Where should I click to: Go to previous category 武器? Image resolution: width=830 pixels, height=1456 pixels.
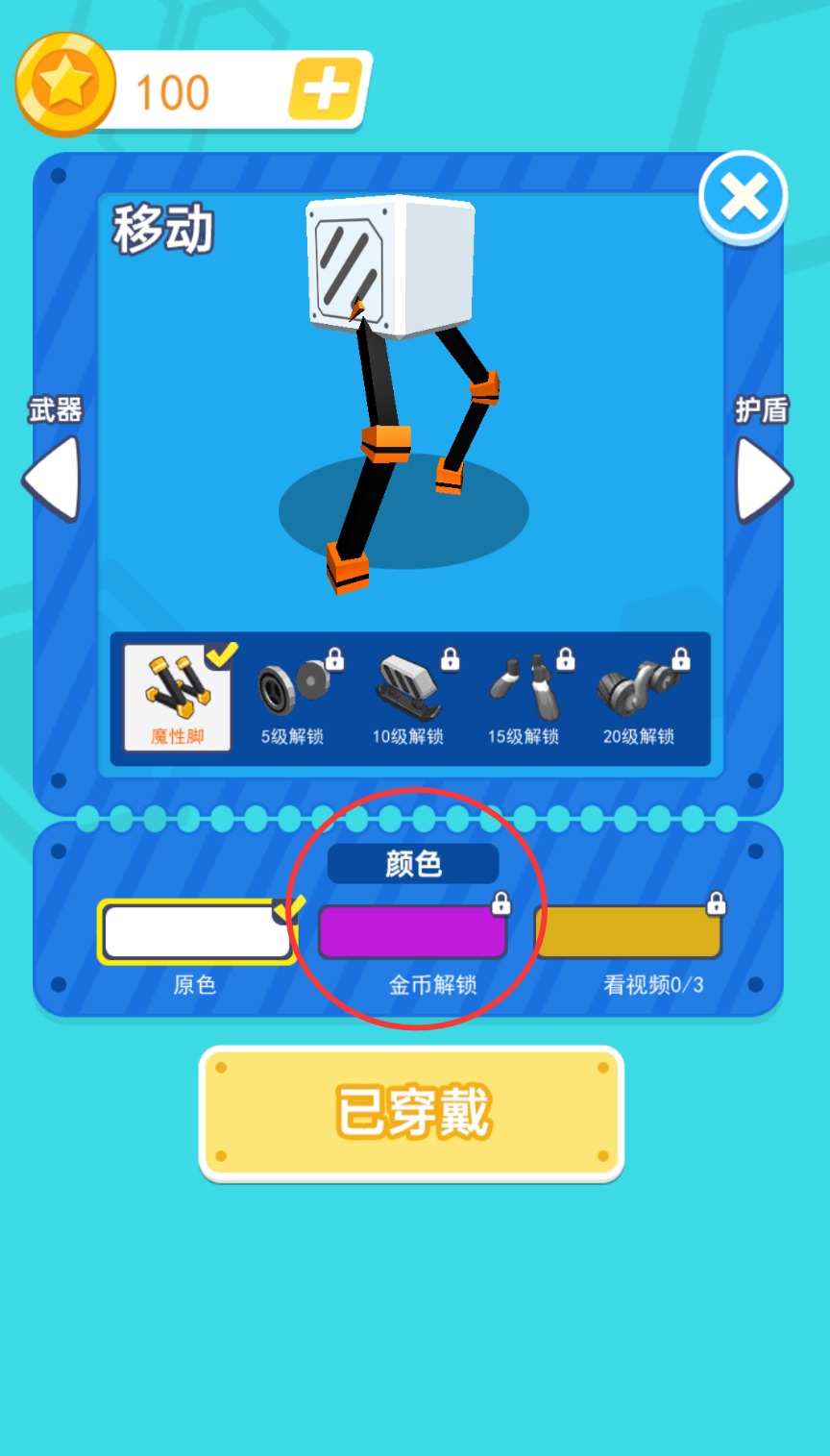pyautogui.click(x=51, y=478)
